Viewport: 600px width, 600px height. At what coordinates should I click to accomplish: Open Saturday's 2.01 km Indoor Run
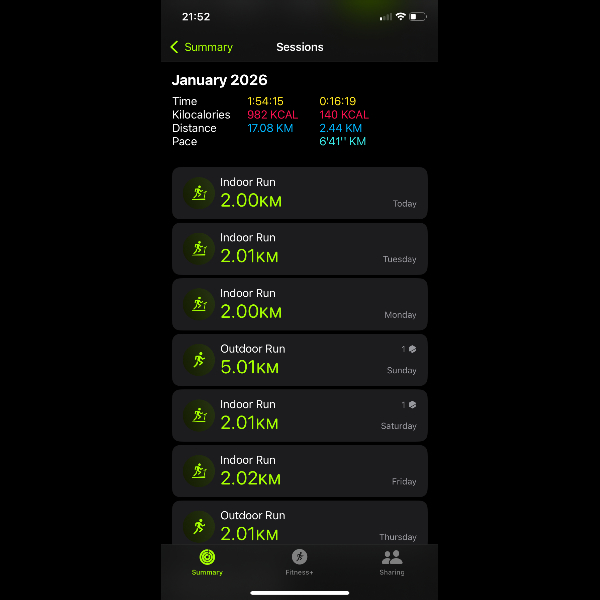click(x=300, y=415)
